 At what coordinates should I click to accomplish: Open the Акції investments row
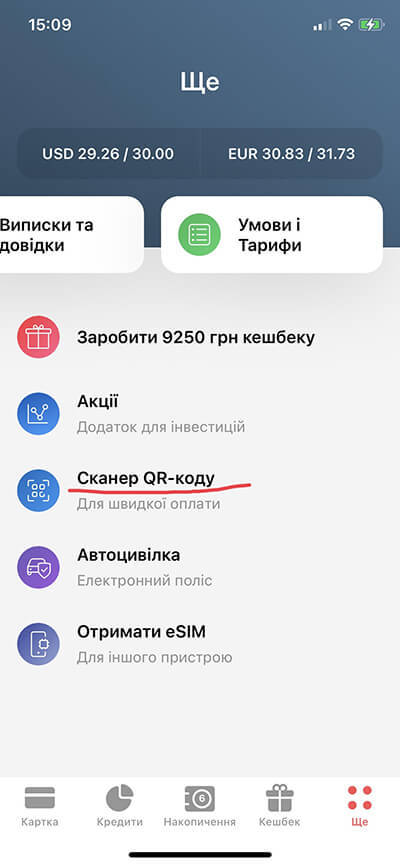[x=200, y=414]
